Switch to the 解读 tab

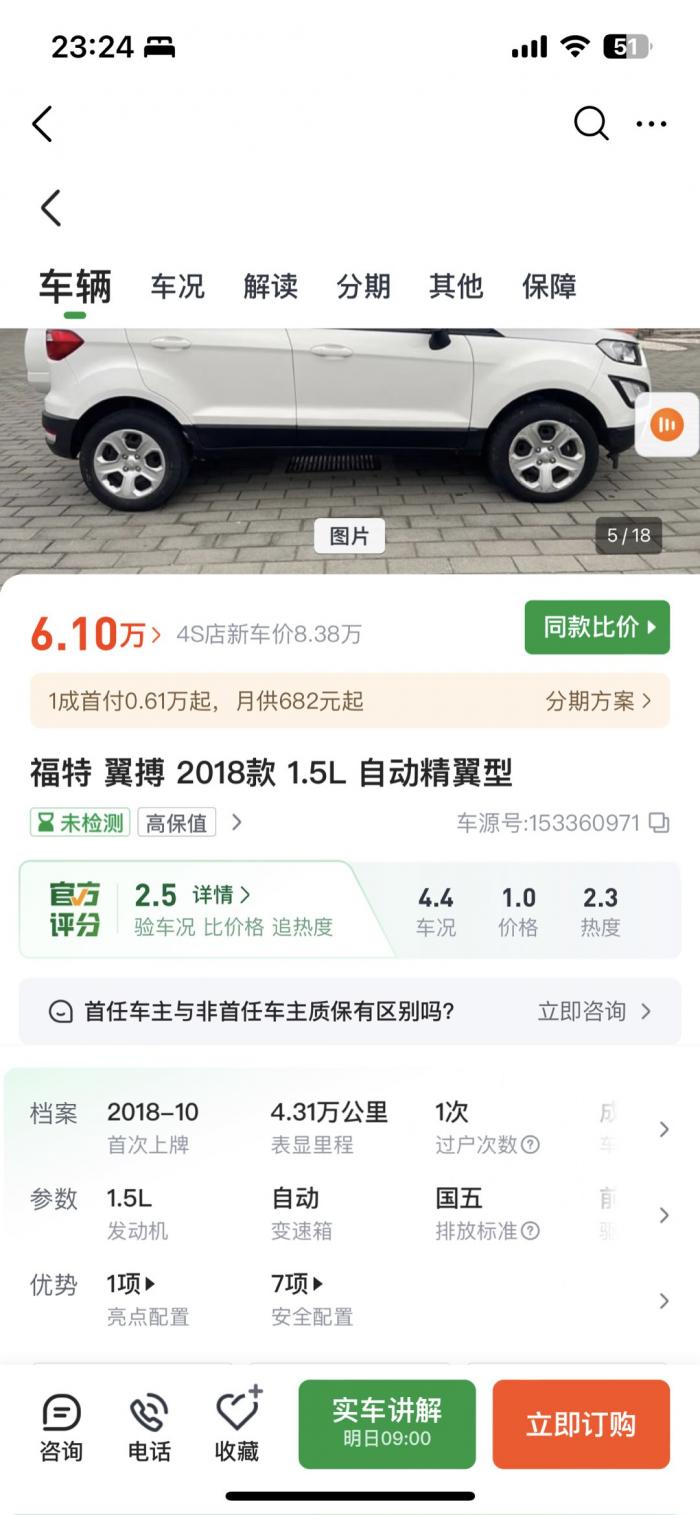[270, 287]
